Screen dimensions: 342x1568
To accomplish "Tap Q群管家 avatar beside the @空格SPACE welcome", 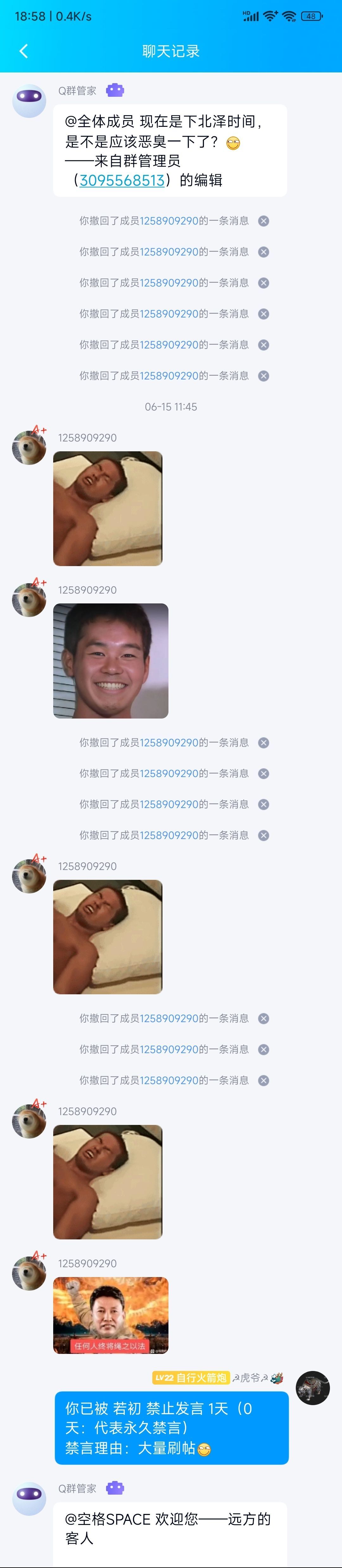I will tap(29, 1498).
